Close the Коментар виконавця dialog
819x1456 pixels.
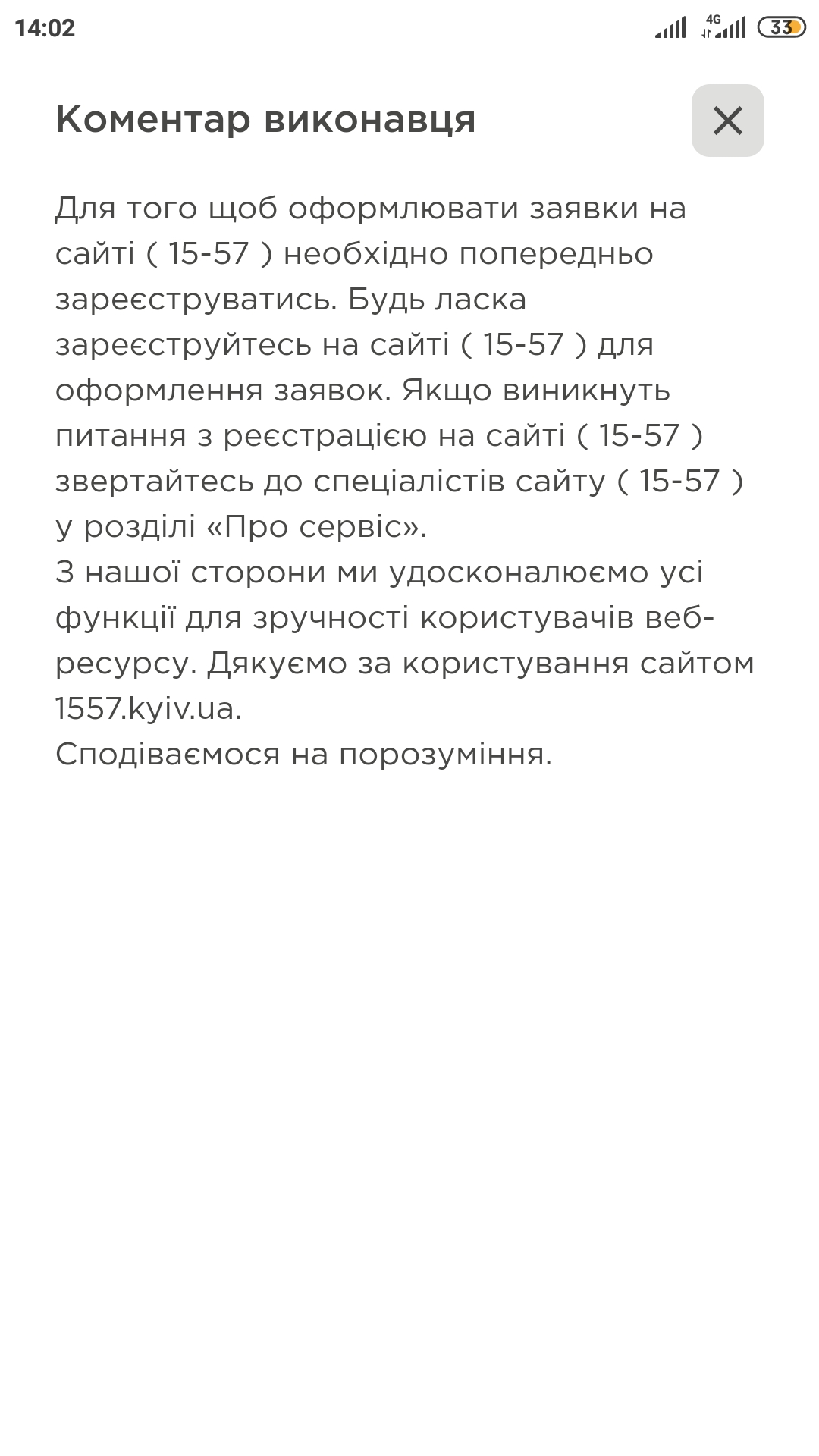727,121
